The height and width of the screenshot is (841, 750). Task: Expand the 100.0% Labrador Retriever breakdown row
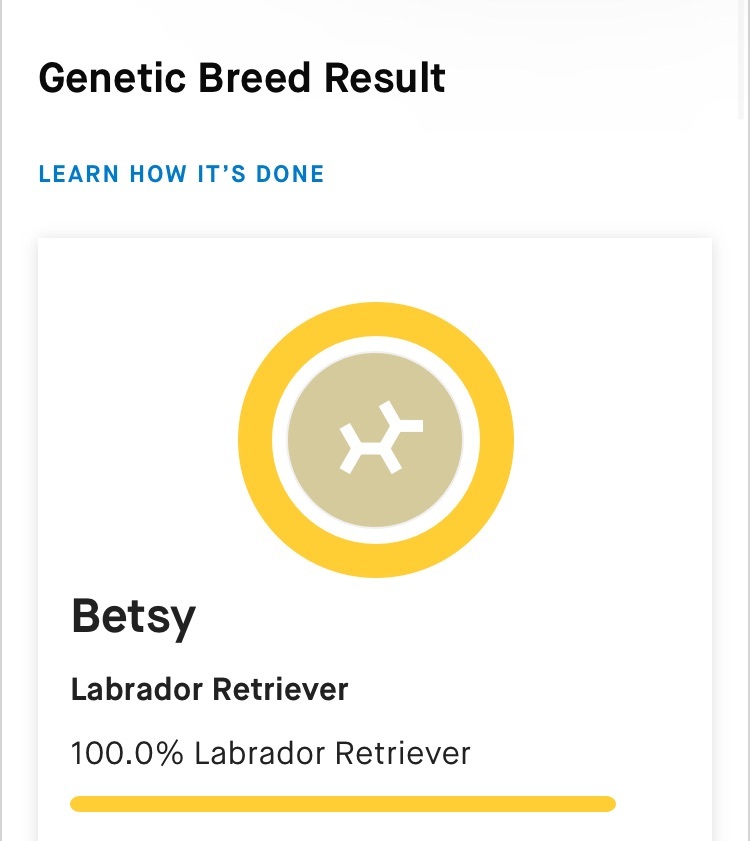270,753
